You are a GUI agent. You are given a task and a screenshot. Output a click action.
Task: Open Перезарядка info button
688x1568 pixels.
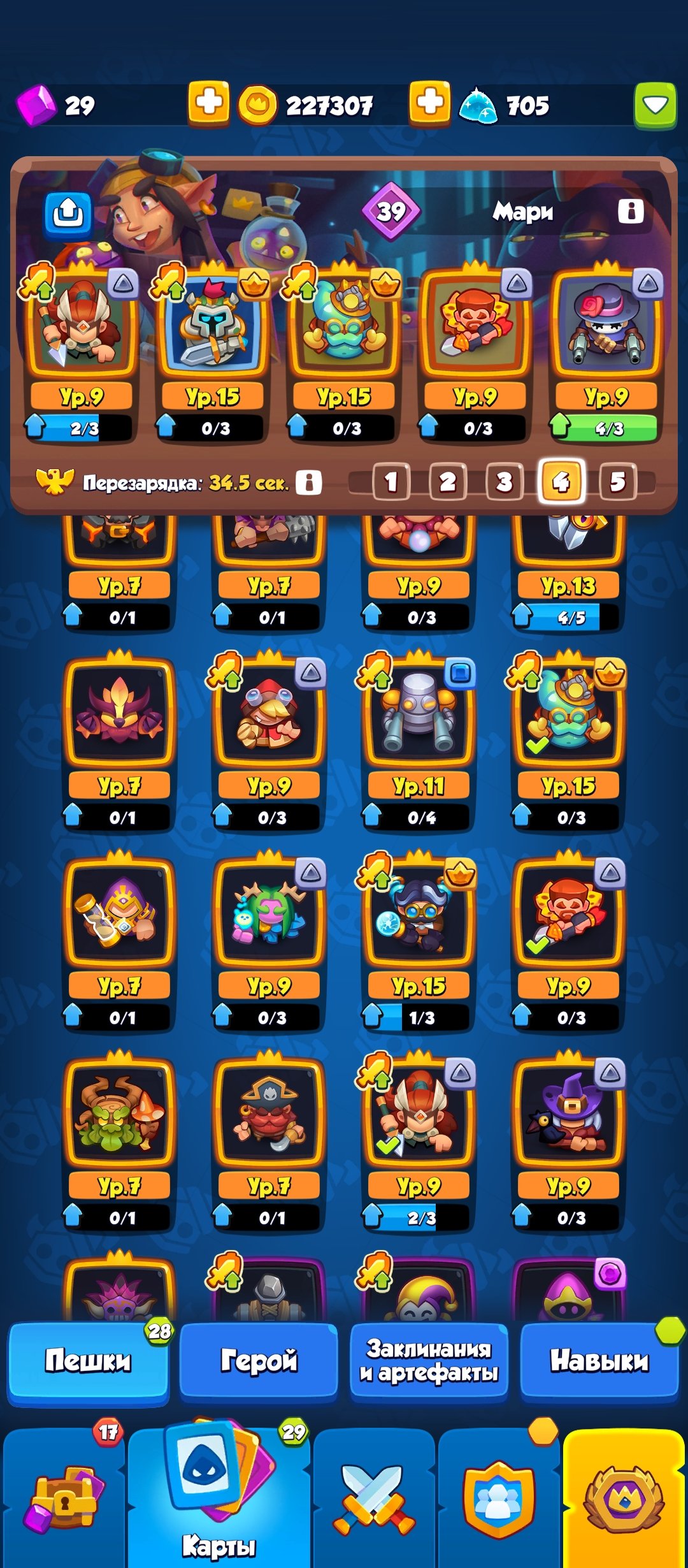click(309, 483)
